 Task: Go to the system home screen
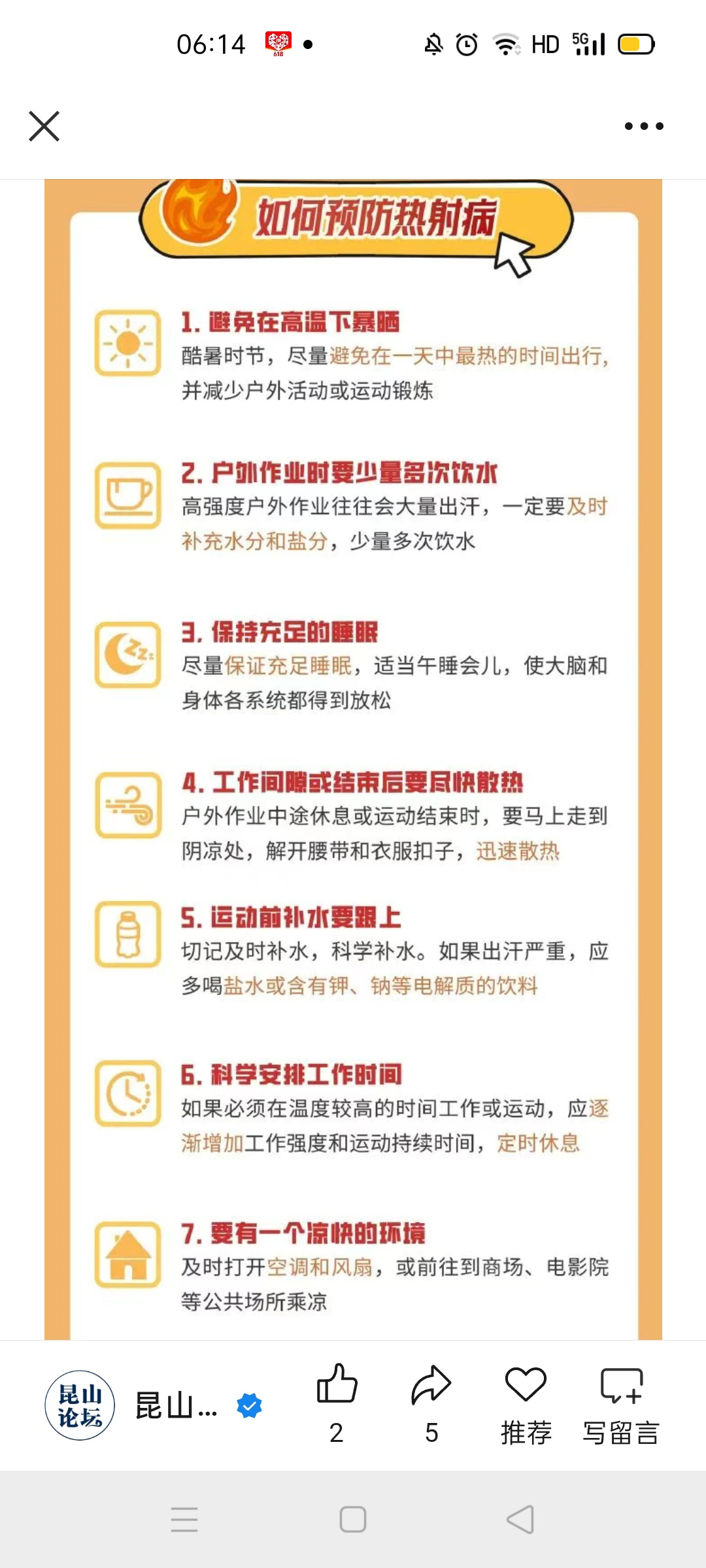pyautogui.click(x=353, y=1520)
